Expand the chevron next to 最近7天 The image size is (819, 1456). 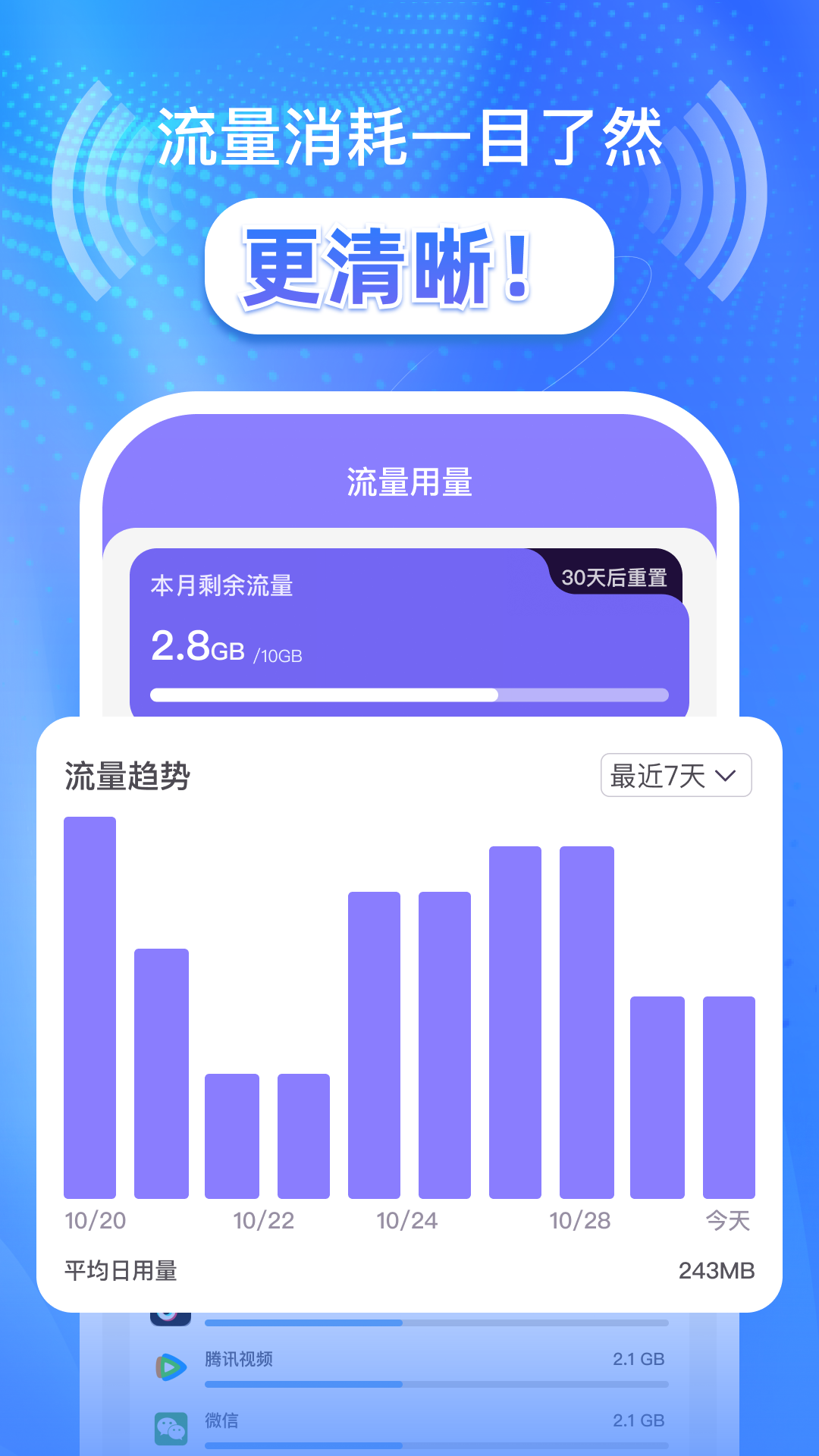pos(726,776)
